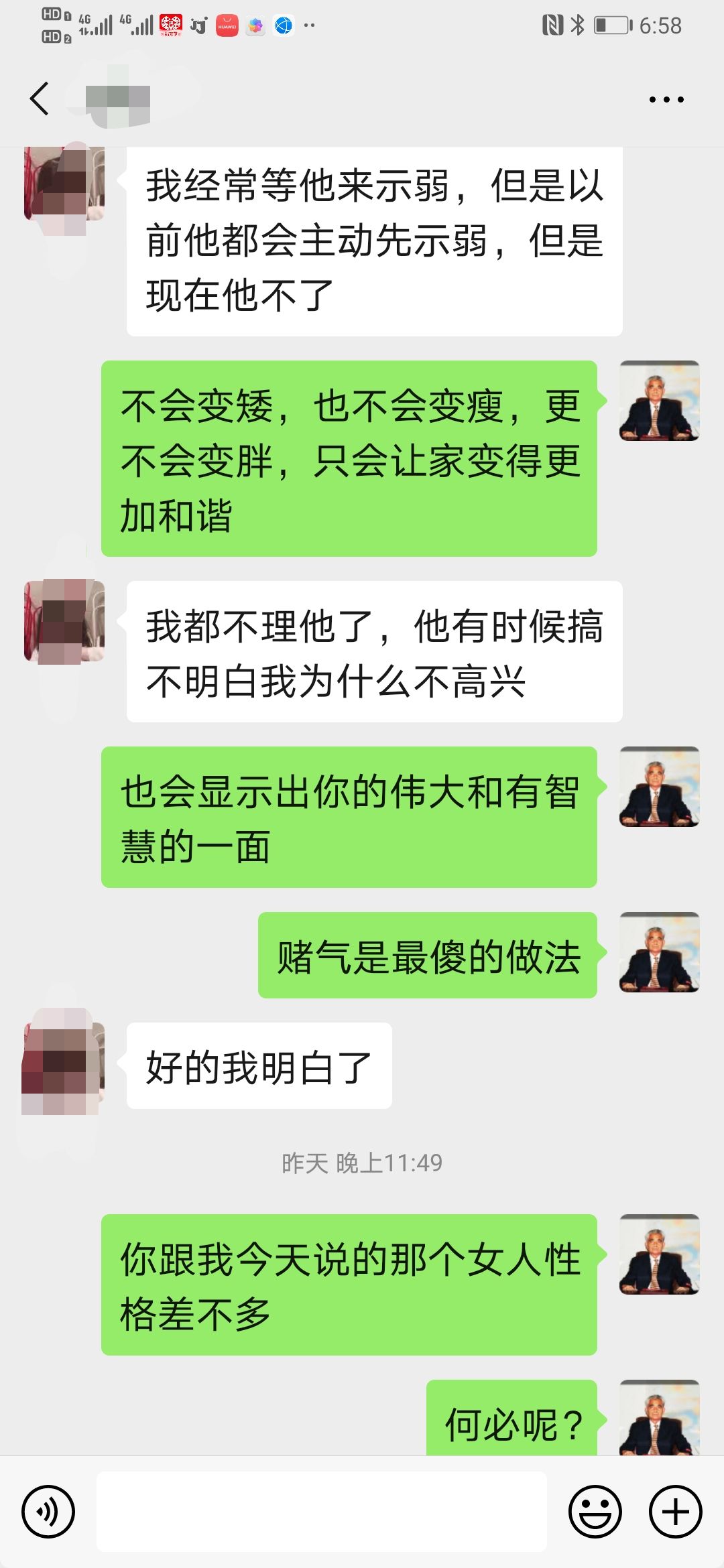
Task: Open the plus attachment menu
Action: pos(676,1512)
